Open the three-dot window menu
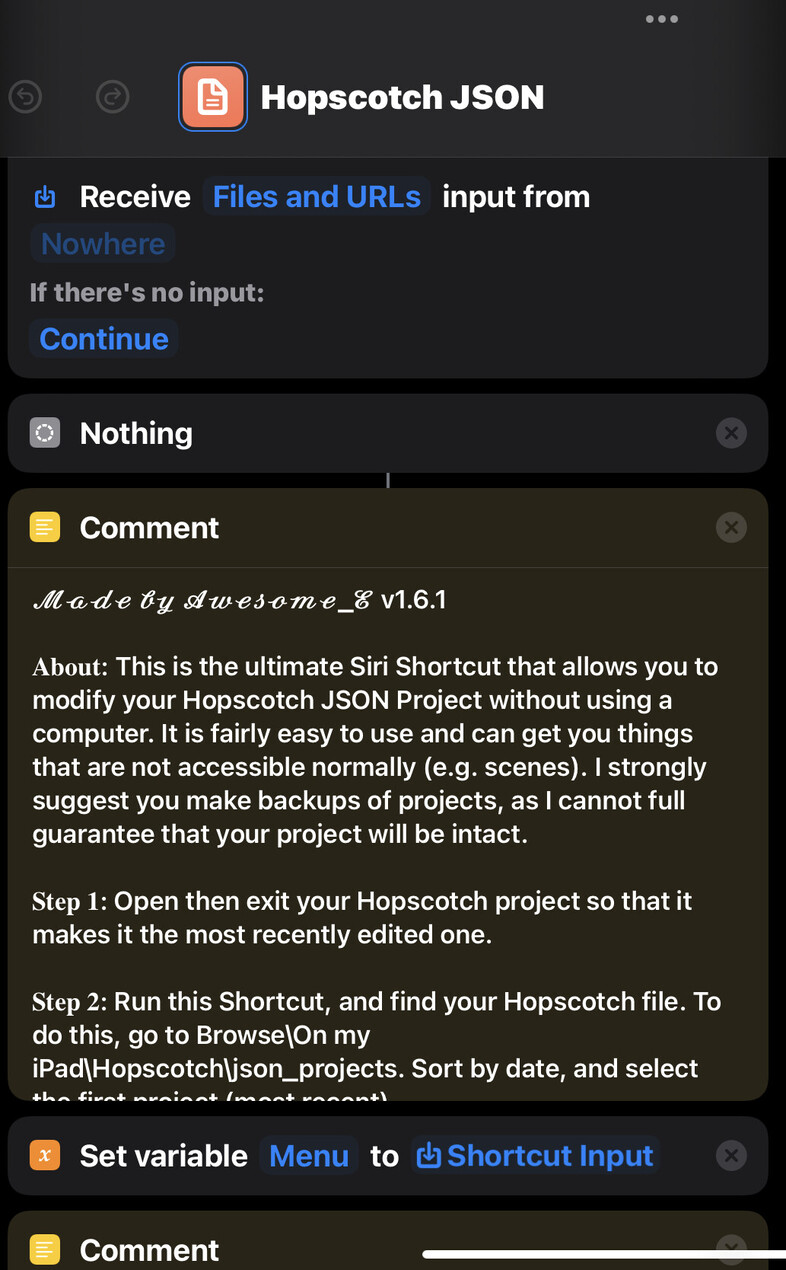Viewport: 786px width, 1270px height. pos(661,19)
